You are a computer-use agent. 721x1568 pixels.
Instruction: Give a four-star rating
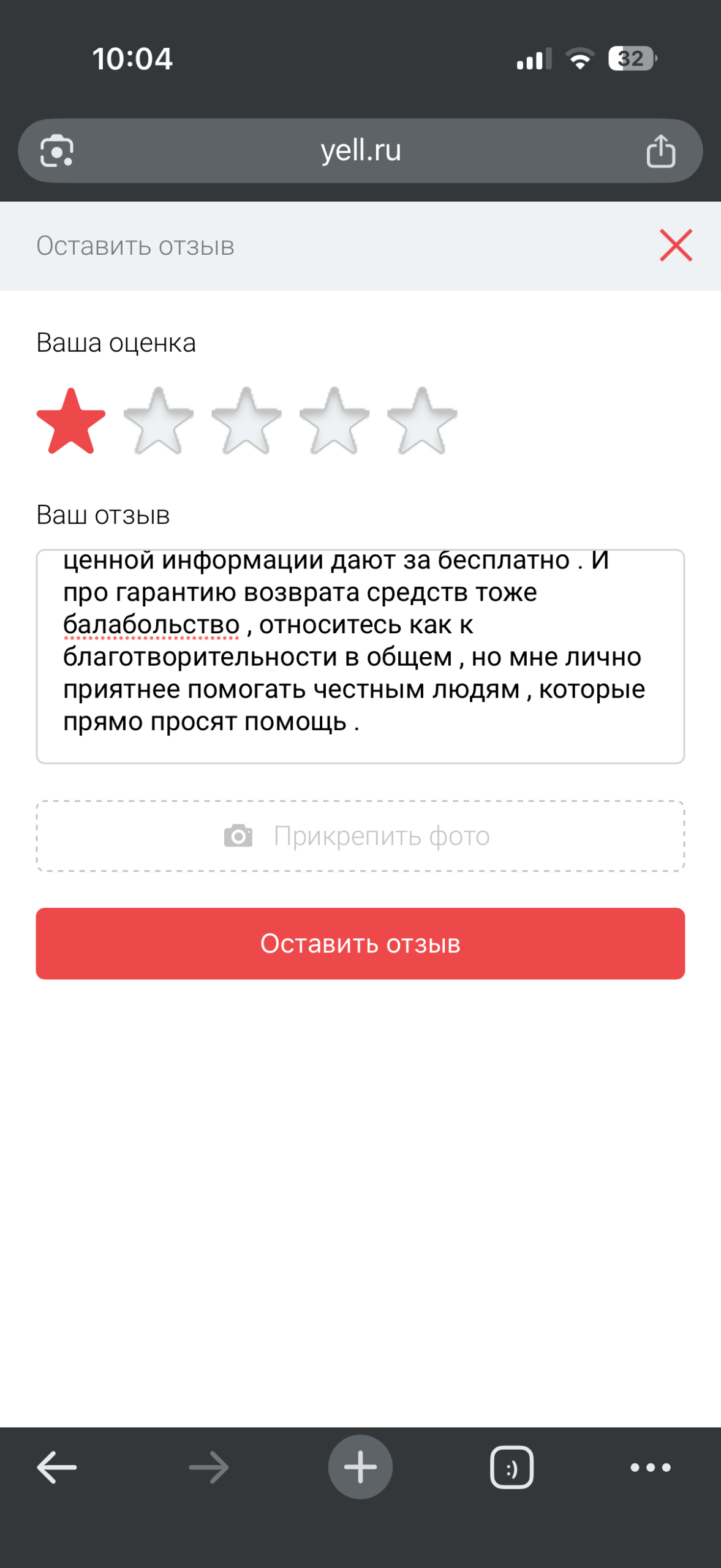(334, 421)
